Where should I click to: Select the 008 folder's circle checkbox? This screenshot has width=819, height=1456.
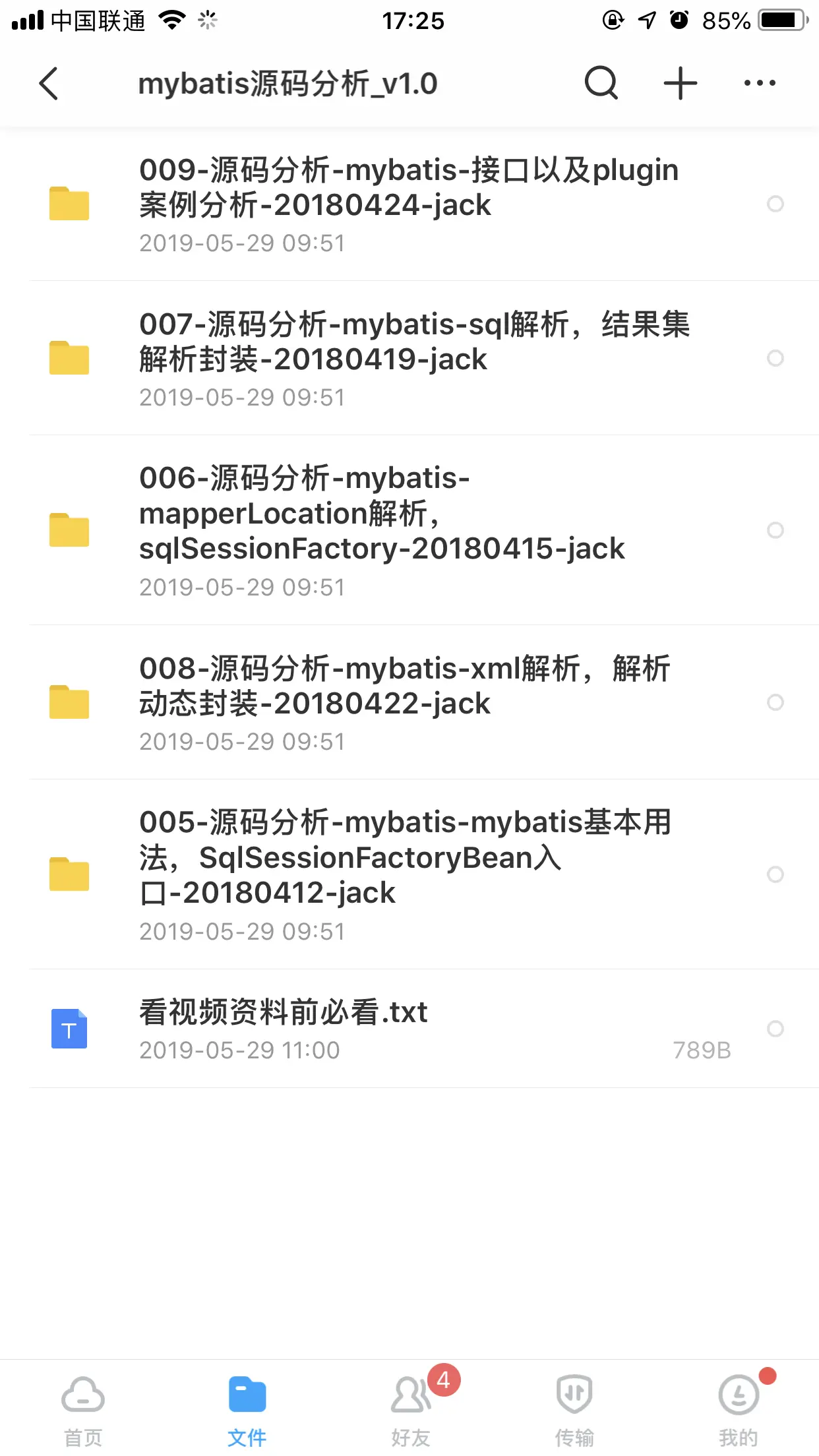(775, 702)
